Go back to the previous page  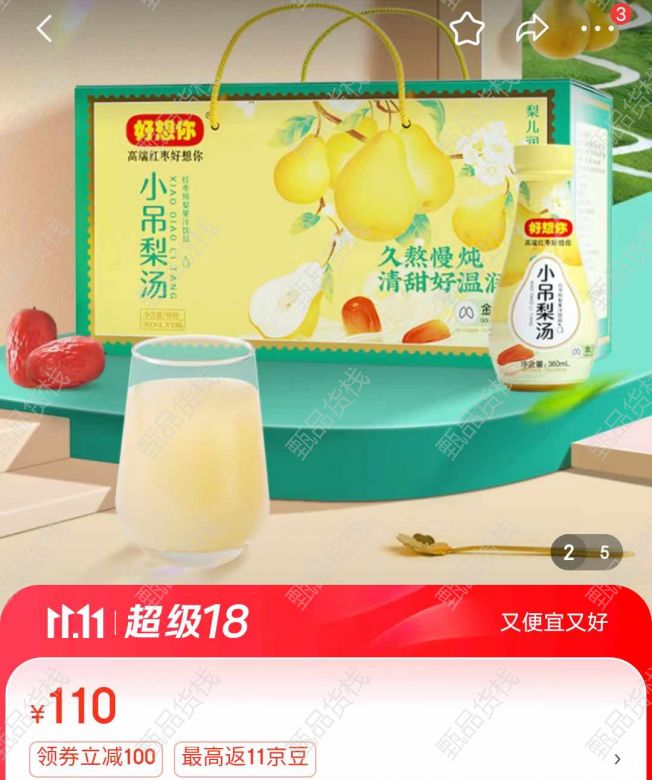pyautogui.click(x=43, y=29)
